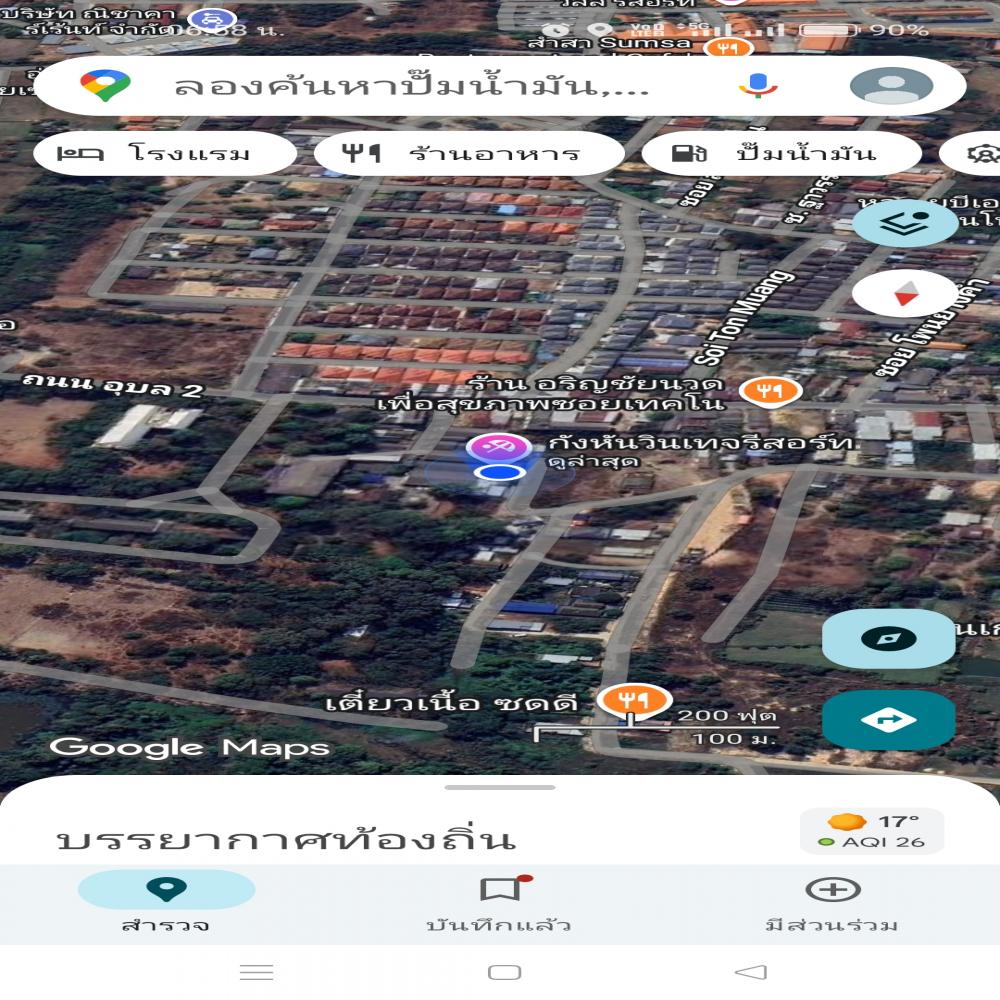The height and width of the screenshot is (1000, 1000).
Task: Center the map on my location
Action: click(x=888, y=639)
